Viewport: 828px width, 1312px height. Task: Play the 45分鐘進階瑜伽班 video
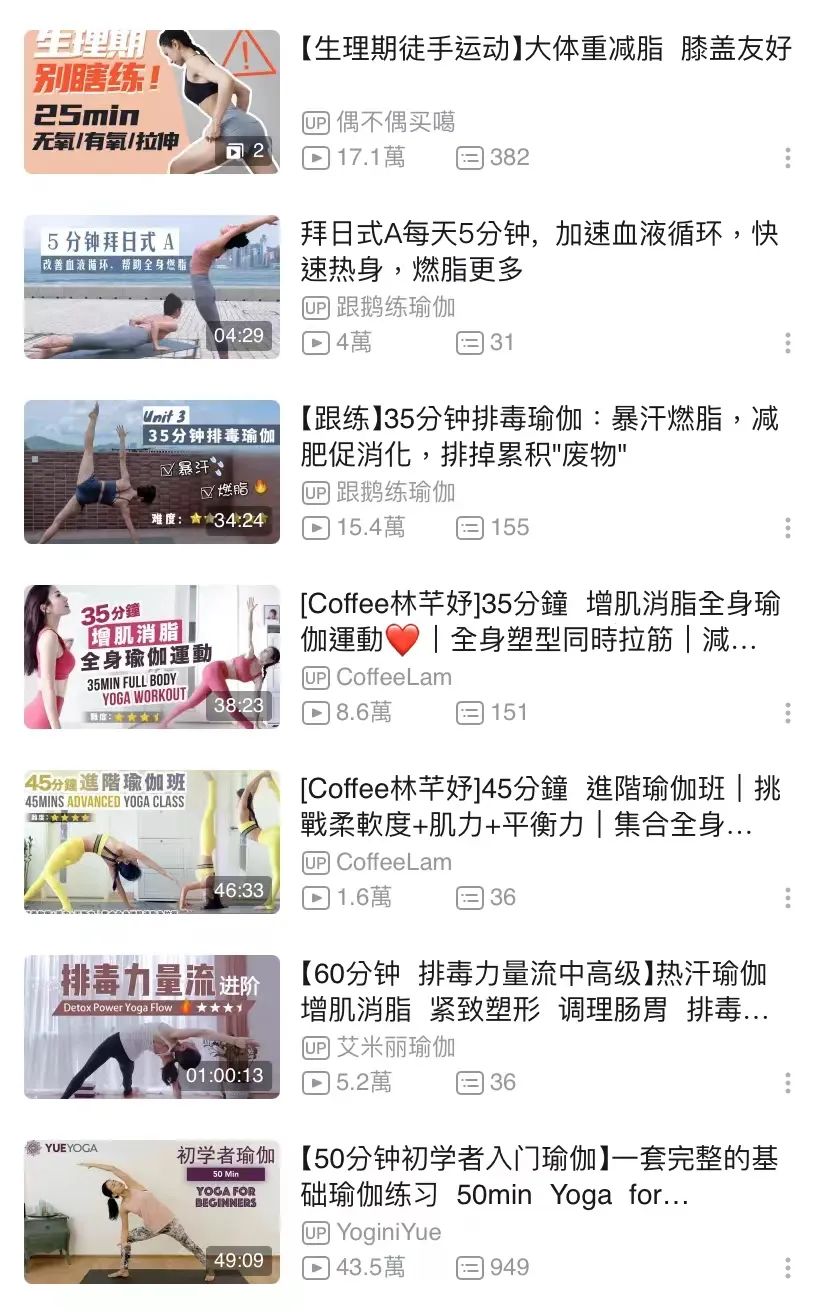(152, 841)
